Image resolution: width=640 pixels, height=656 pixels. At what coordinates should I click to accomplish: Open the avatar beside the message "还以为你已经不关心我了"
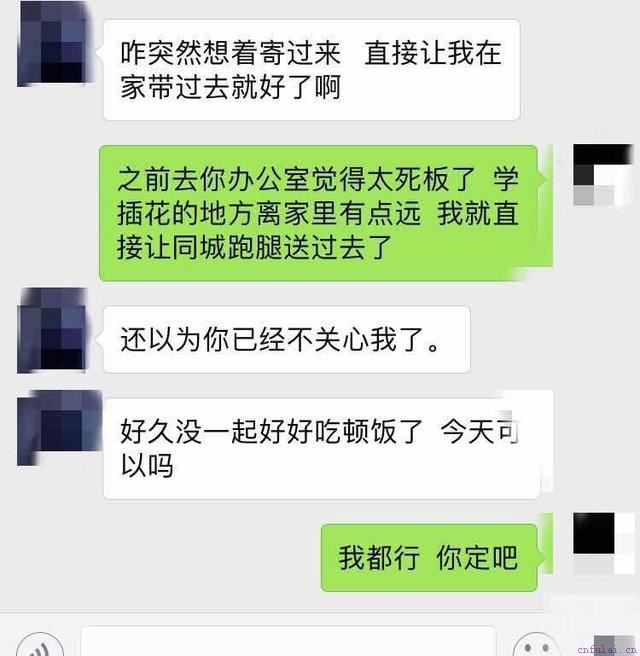(53, 329)
